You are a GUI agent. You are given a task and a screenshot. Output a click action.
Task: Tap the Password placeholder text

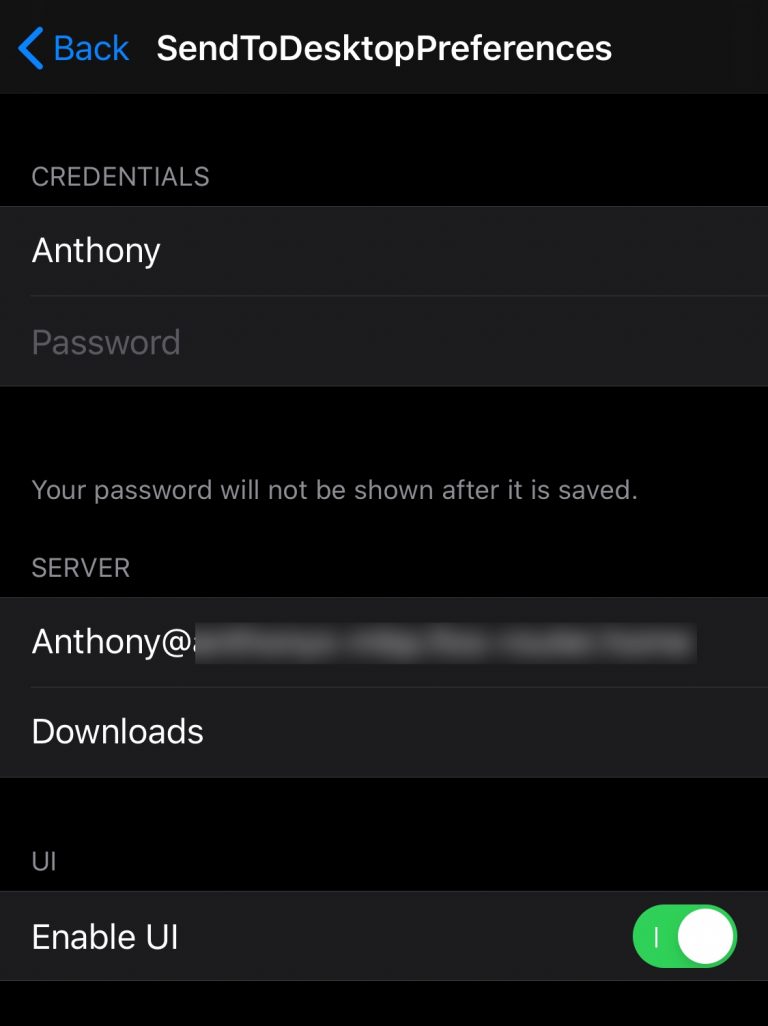pyautogui.click(x=105, y=342)
